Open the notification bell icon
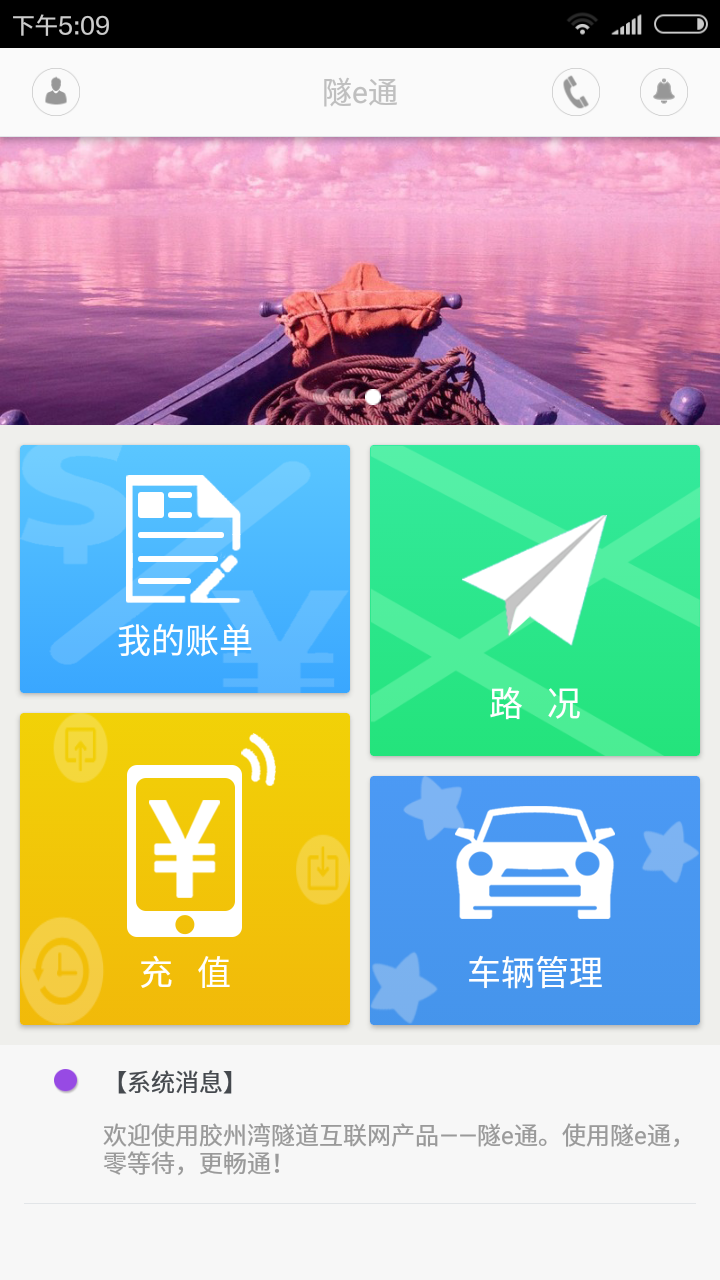 click(x=663, y=91)
